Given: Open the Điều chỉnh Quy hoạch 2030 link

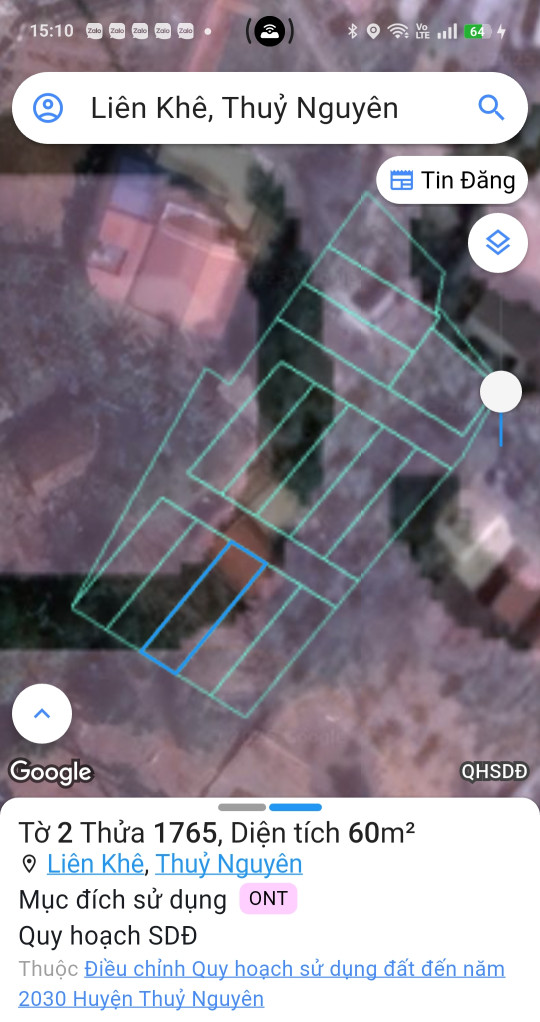Looking at the screenshot, I should [262, 984].
